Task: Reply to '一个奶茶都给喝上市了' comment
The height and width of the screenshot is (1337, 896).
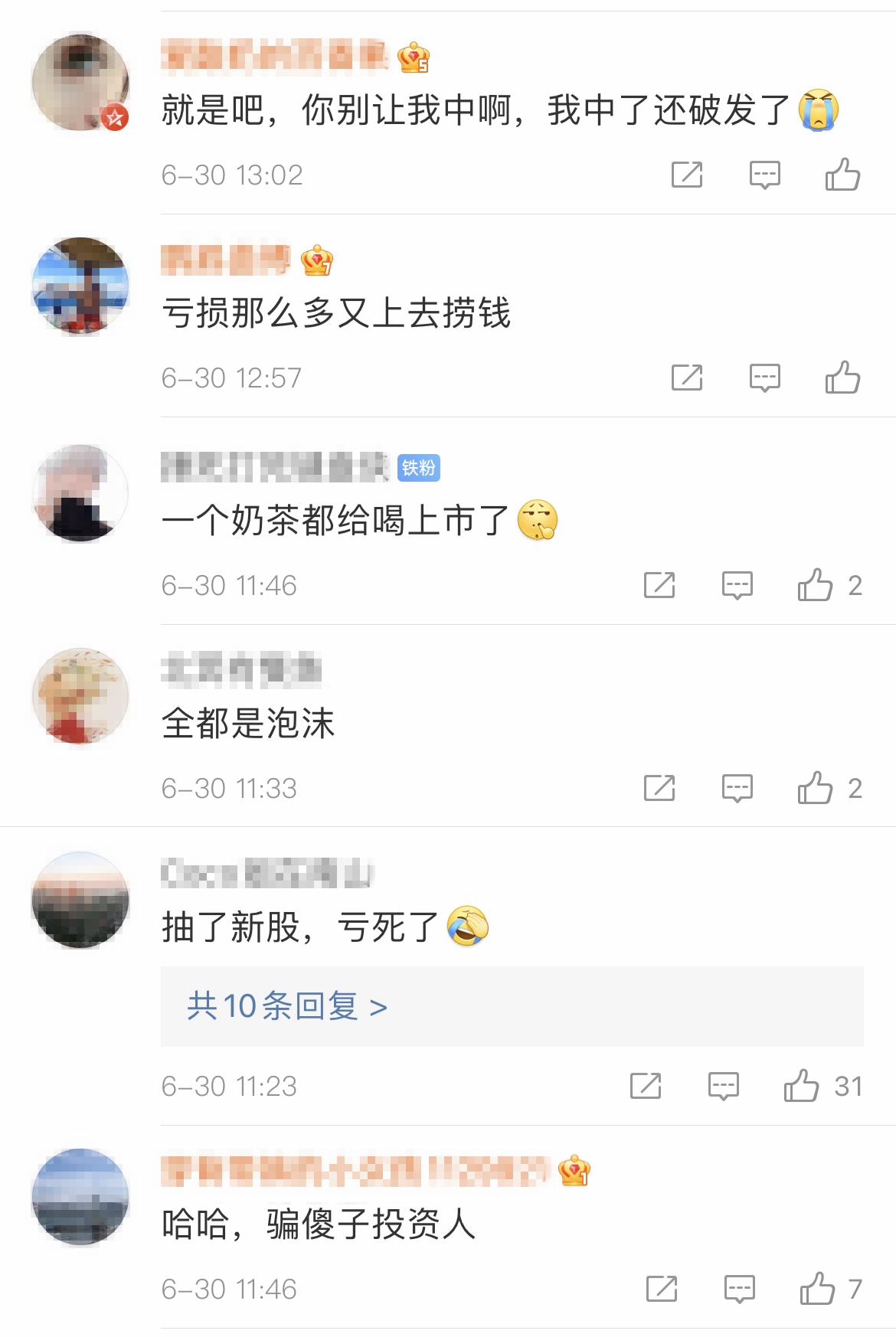Action: pos(737,585)
